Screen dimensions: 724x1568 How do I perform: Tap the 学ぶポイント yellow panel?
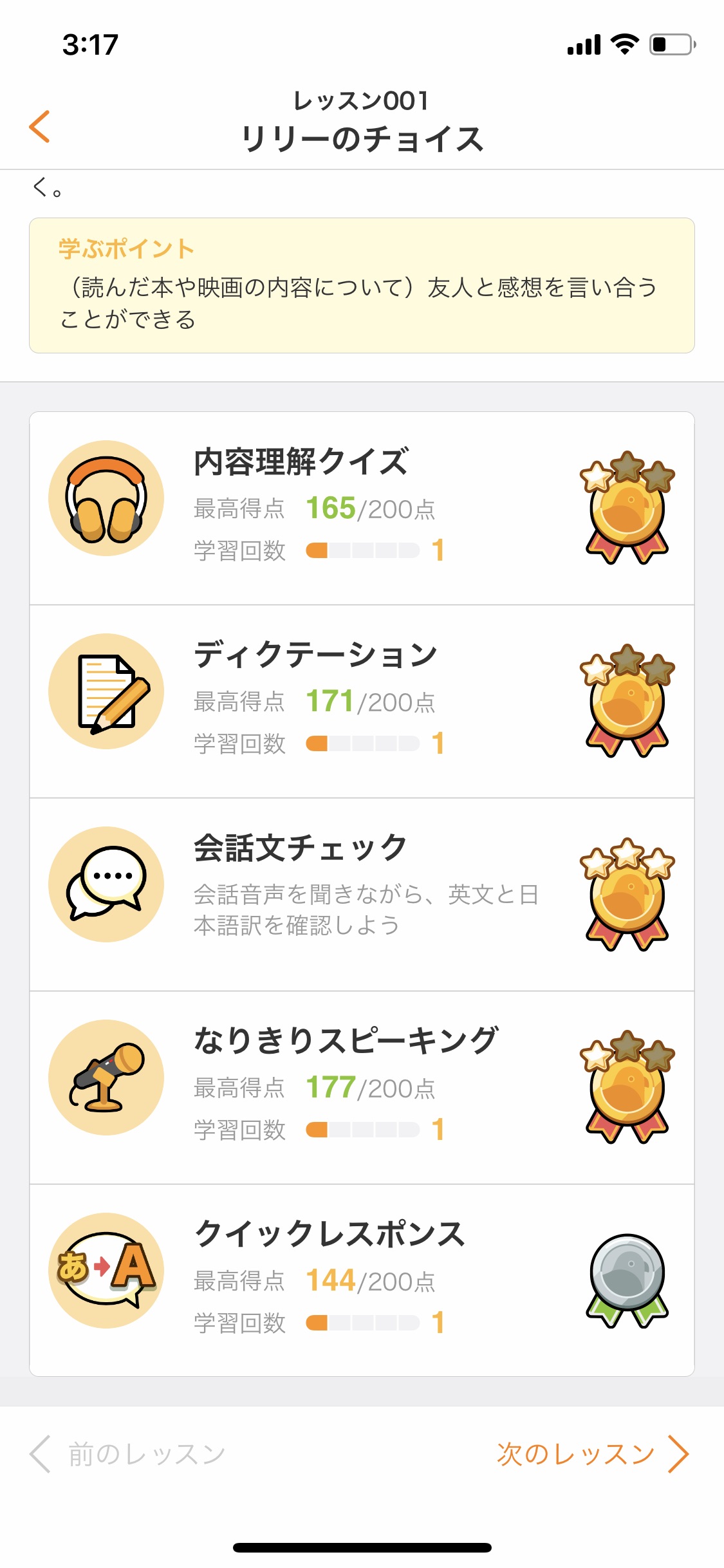362,285
